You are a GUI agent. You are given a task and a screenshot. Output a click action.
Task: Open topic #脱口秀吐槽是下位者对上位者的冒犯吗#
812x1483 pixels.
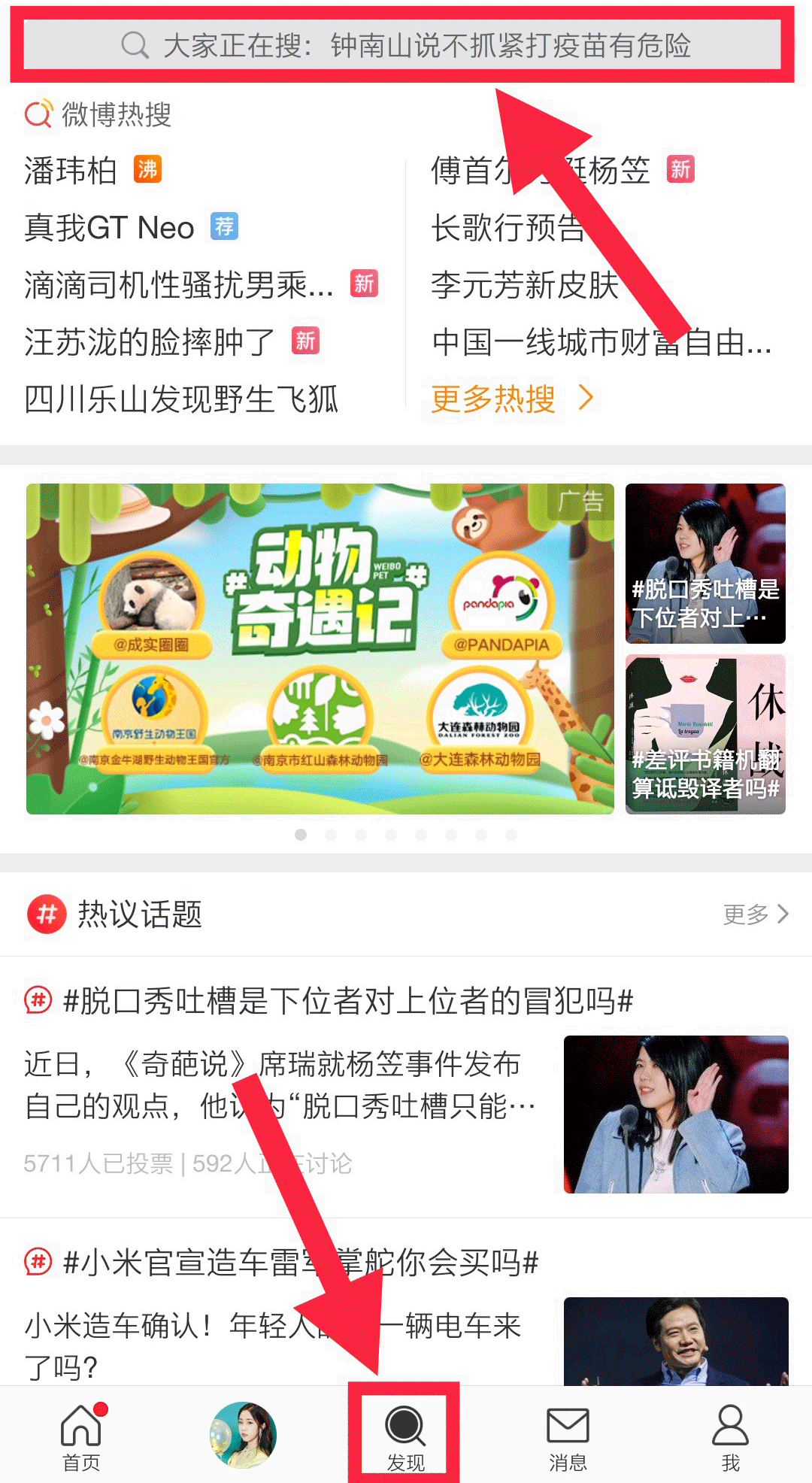click(x=348, y=1001)
